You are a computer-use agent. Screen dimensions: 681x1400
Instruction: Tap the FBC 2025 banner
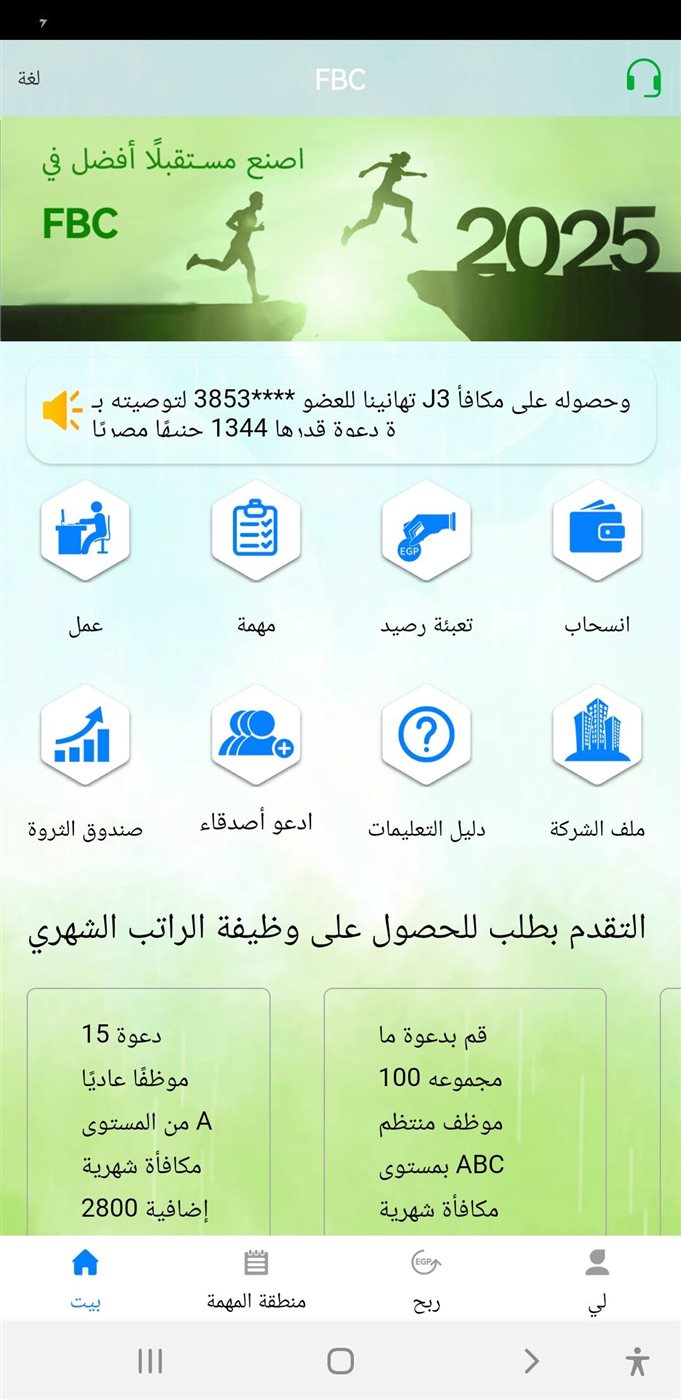[x=340, y=229]
